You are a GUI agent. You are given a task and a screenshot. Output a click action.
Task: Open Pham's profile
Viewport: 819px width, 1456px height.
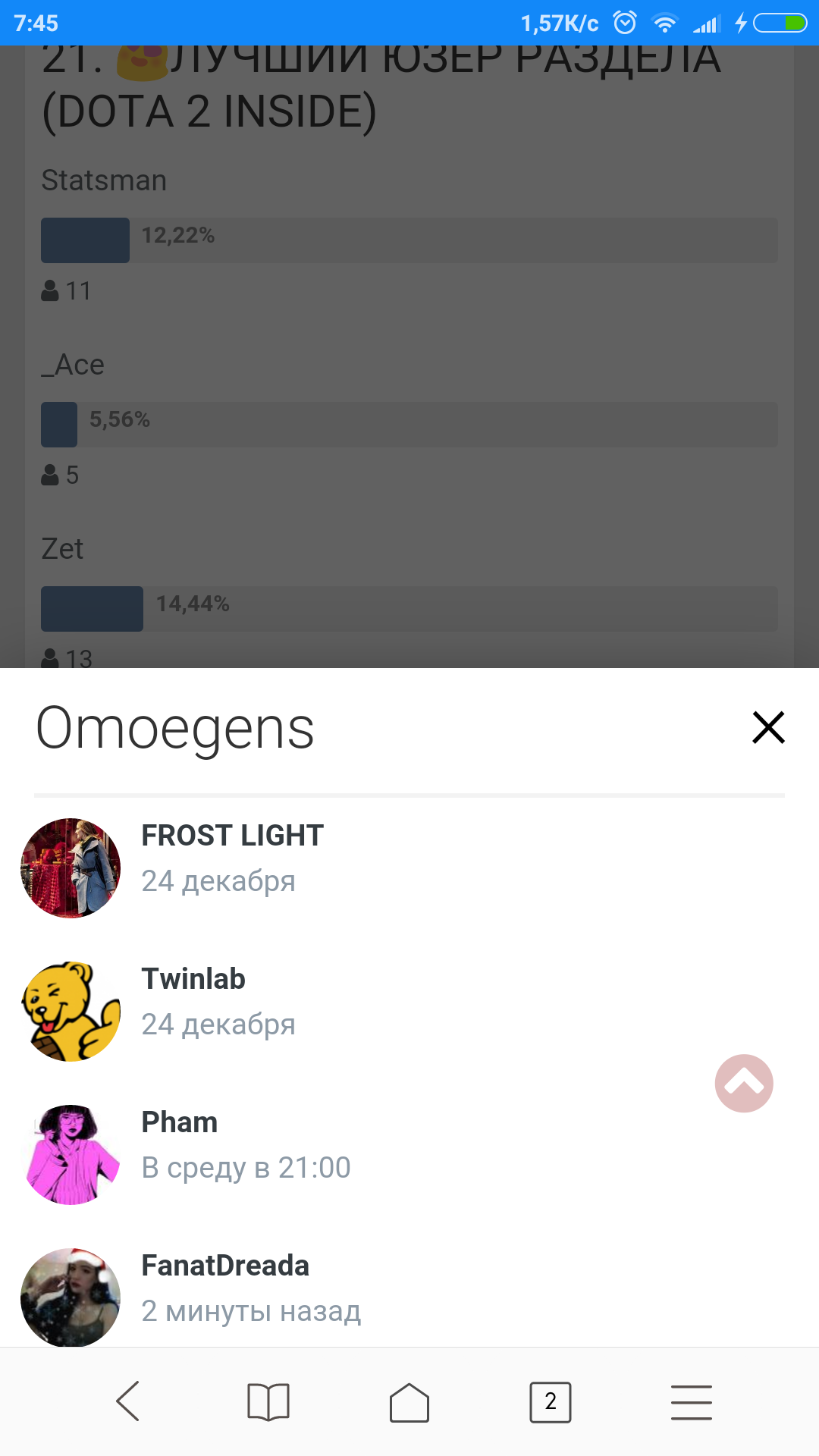[179, 1122]
